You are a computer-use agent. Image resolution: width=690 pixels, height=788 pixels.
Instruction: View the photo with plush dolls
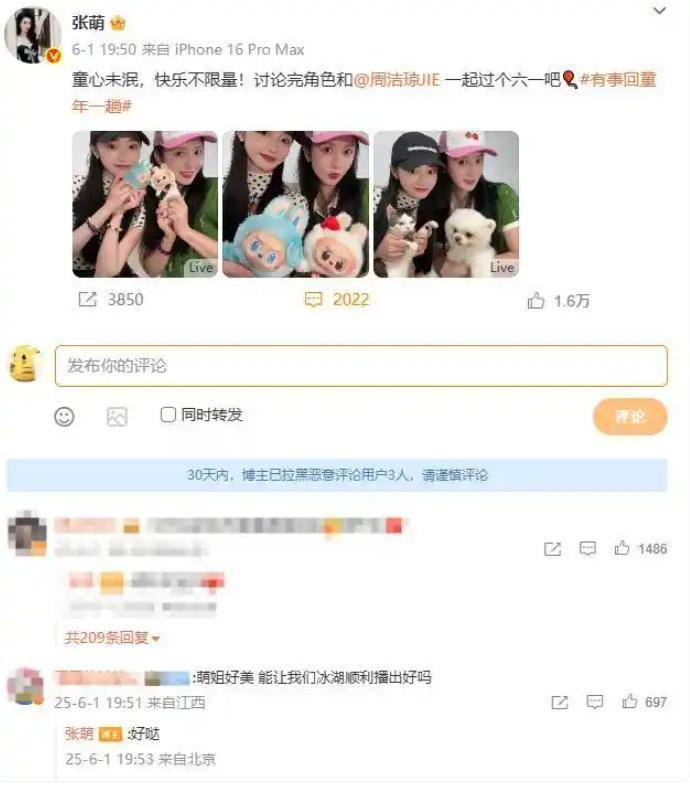(x=295, y=204)
